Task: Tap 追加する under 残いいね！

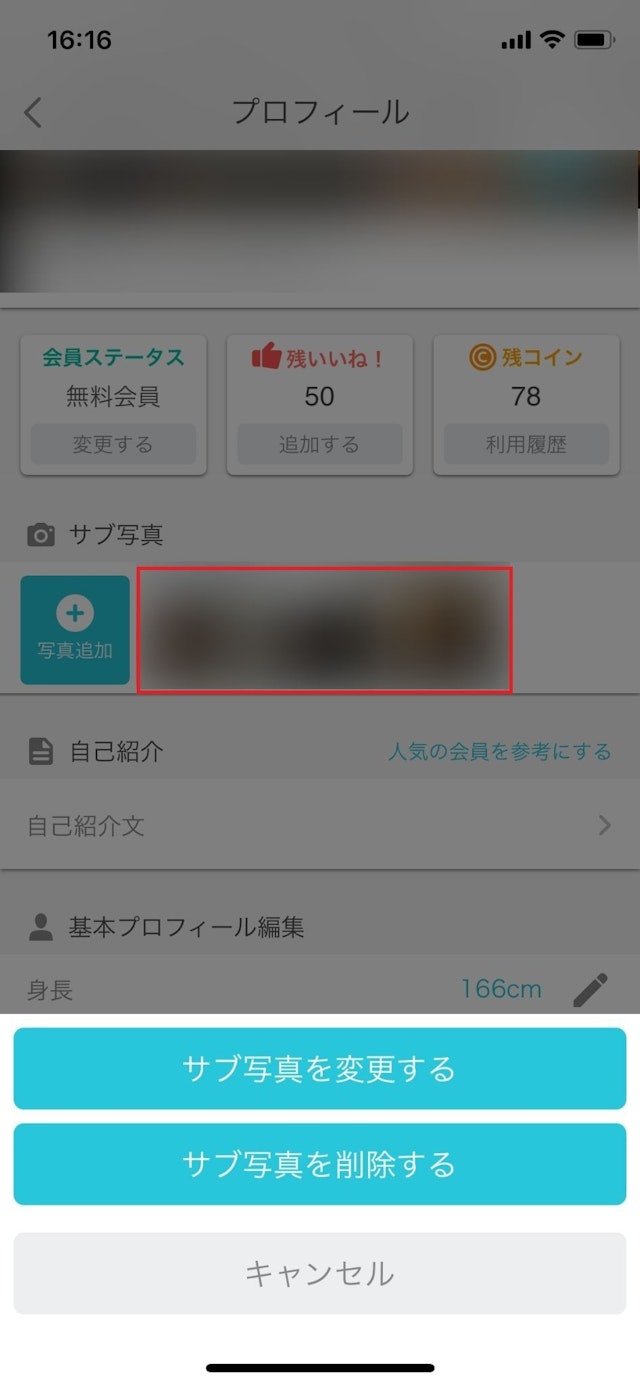Action: 319,444
